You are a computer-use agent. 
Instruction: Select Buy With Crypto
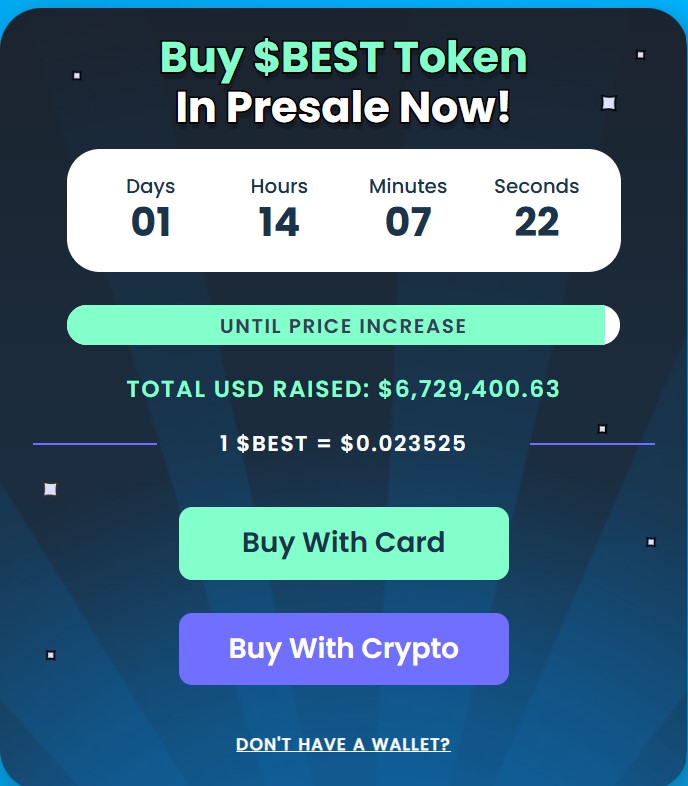343,649
